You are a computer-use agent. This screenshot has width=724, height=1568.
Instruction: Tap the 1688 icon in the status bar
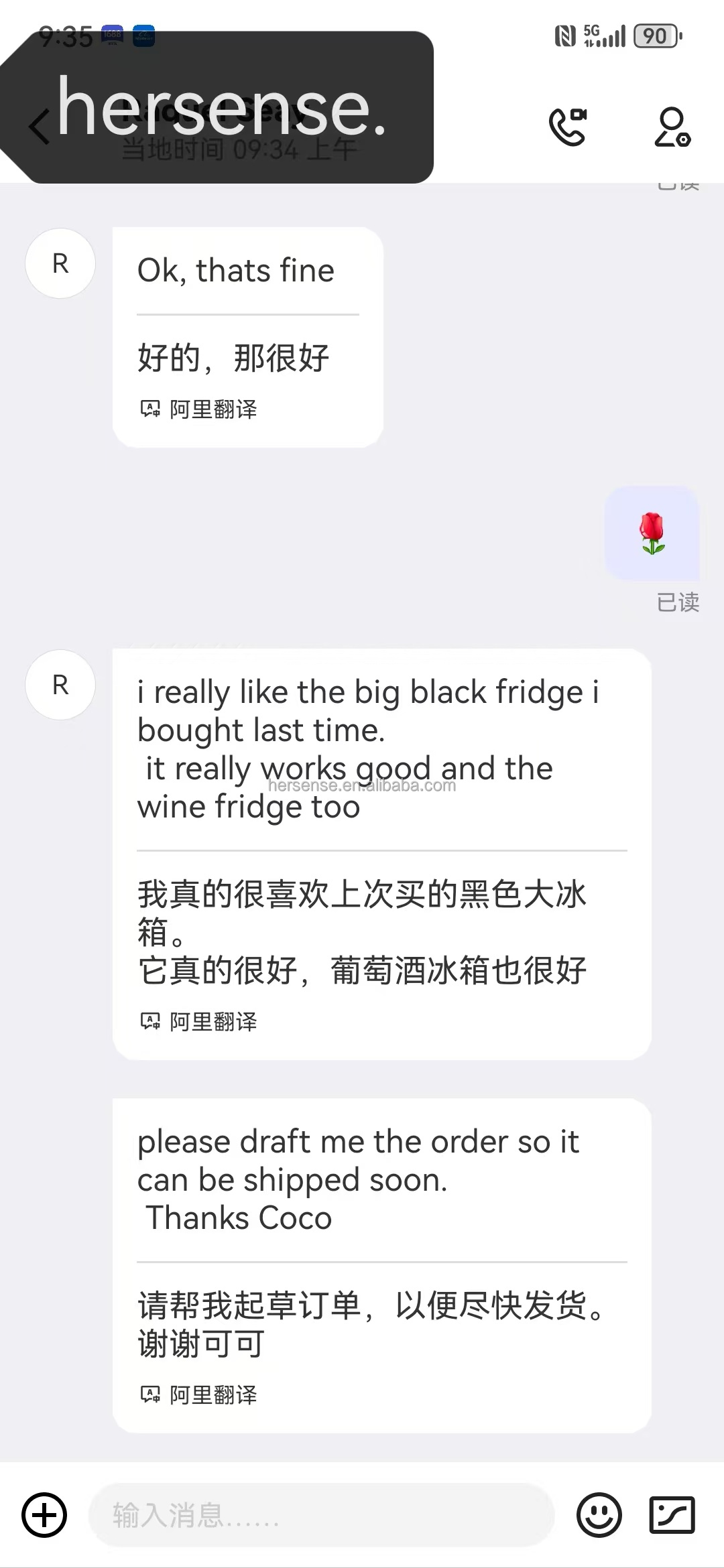[x=113, y=35]
